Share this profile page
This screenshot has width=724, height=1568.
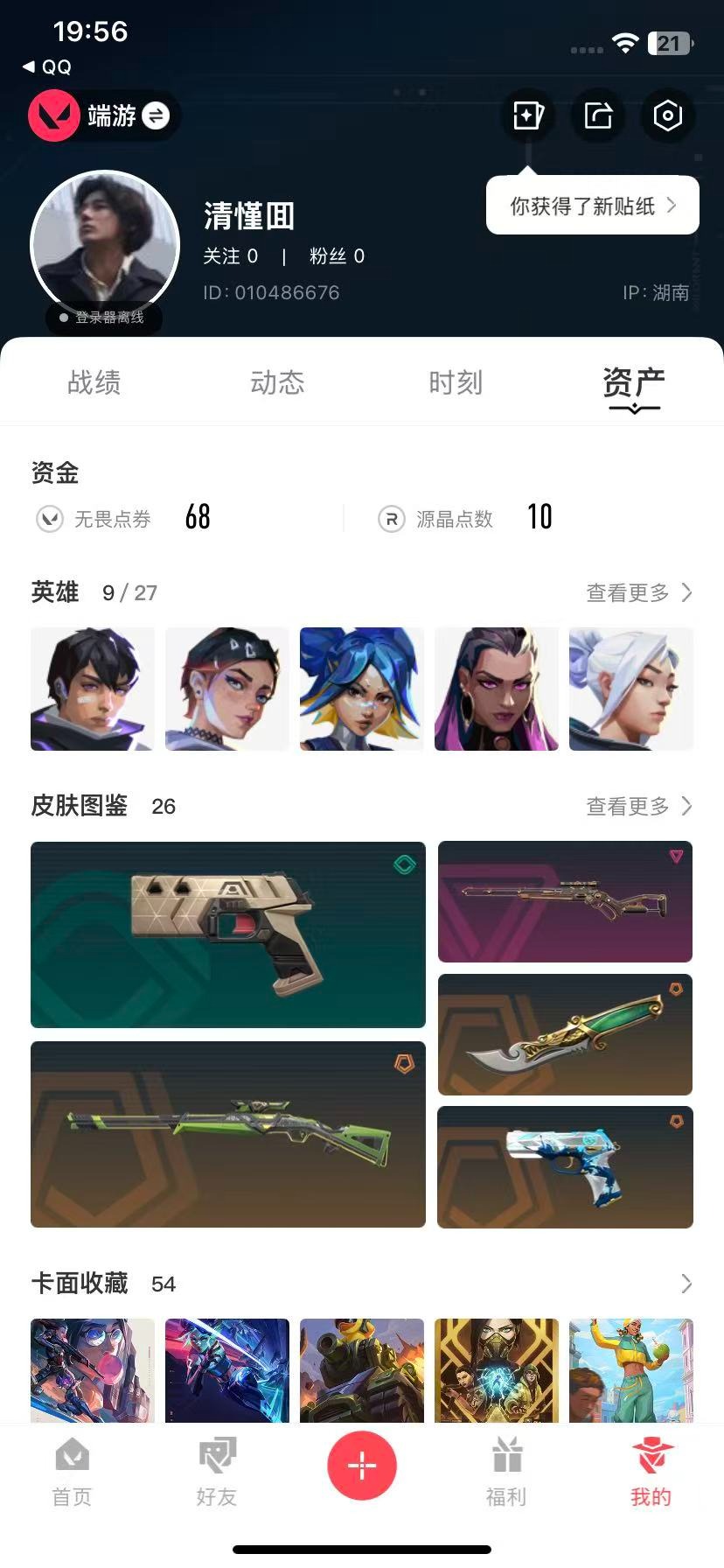pyautogui.click(x=598, y=115)
